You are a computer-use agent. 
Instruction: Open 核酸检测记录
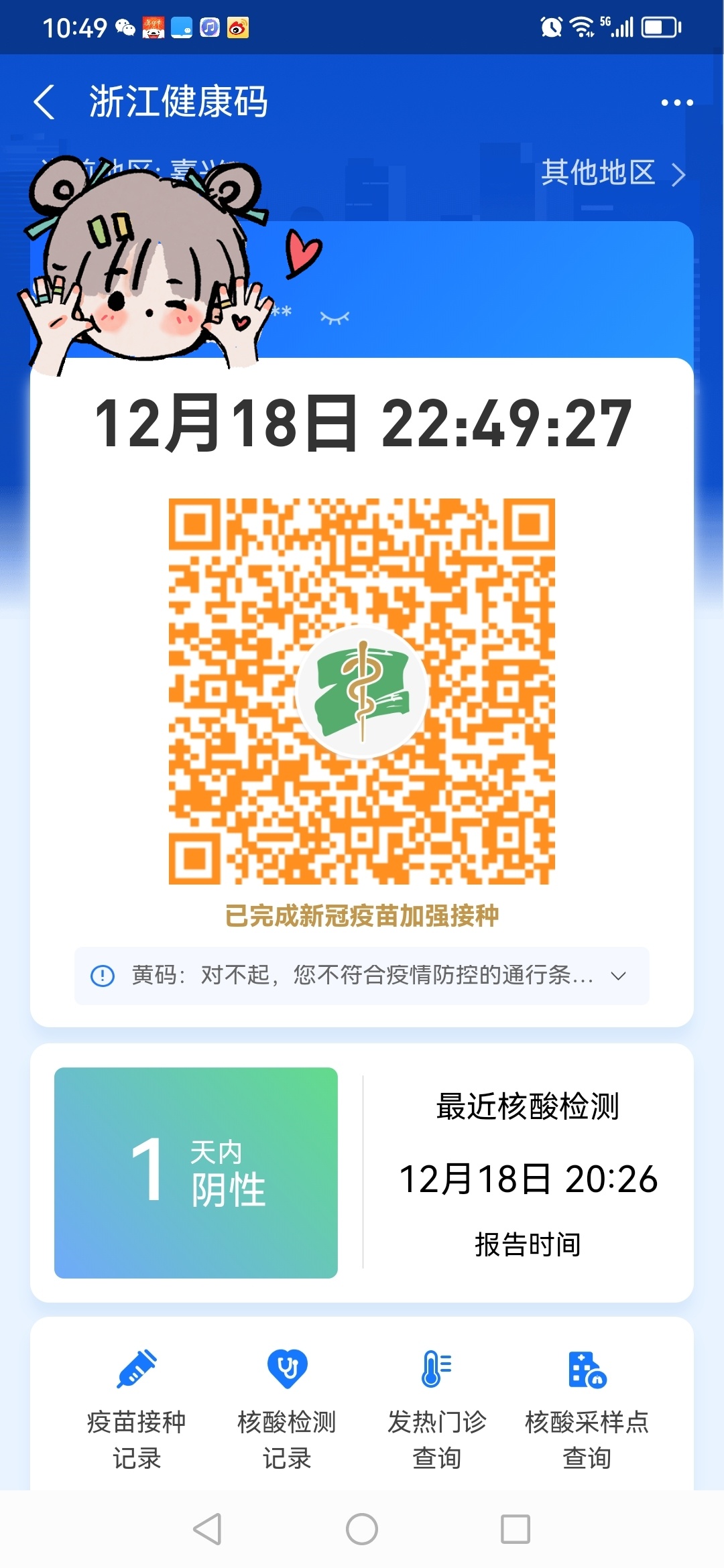pos(287,1409)
